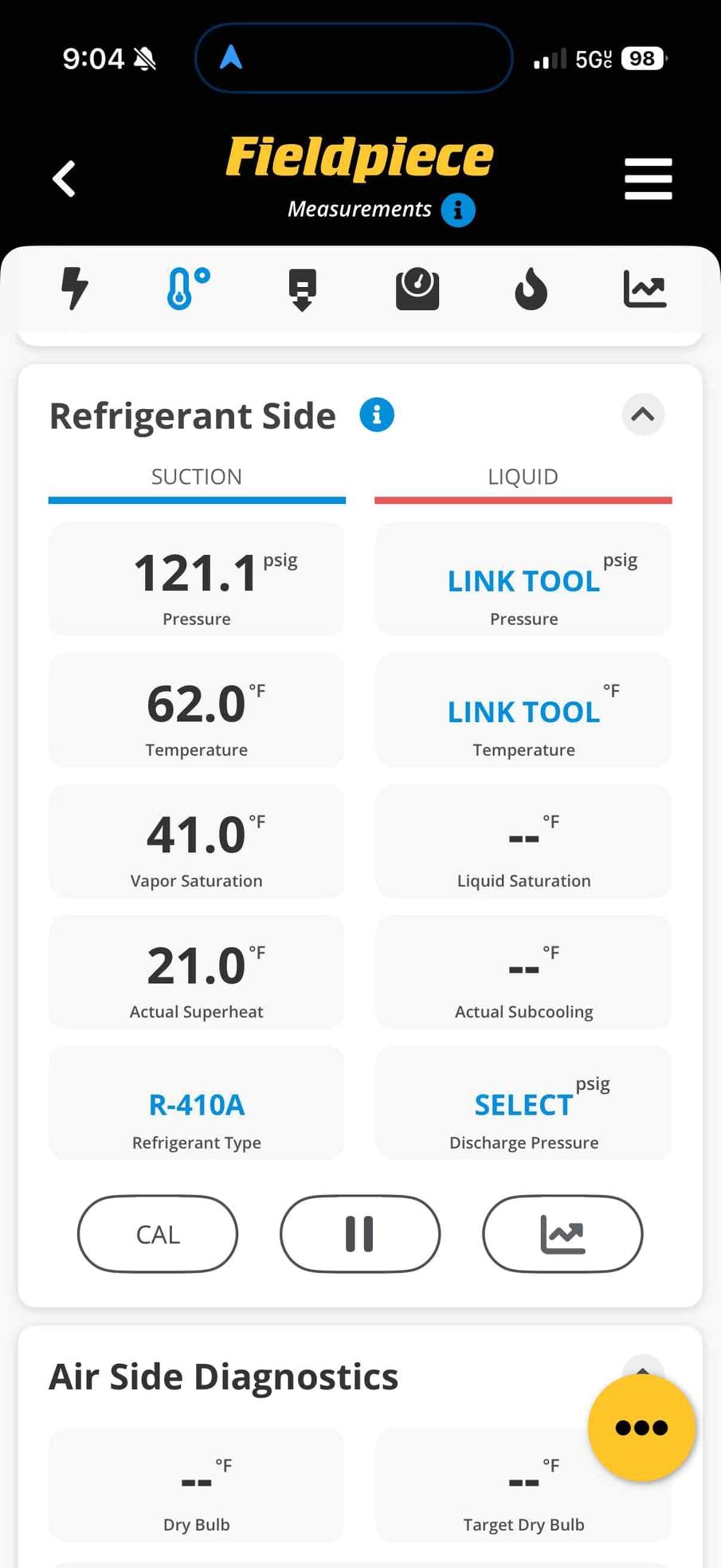The image size is (721, 1568).
Task: Open the chart trends tab
Action: 645,289
